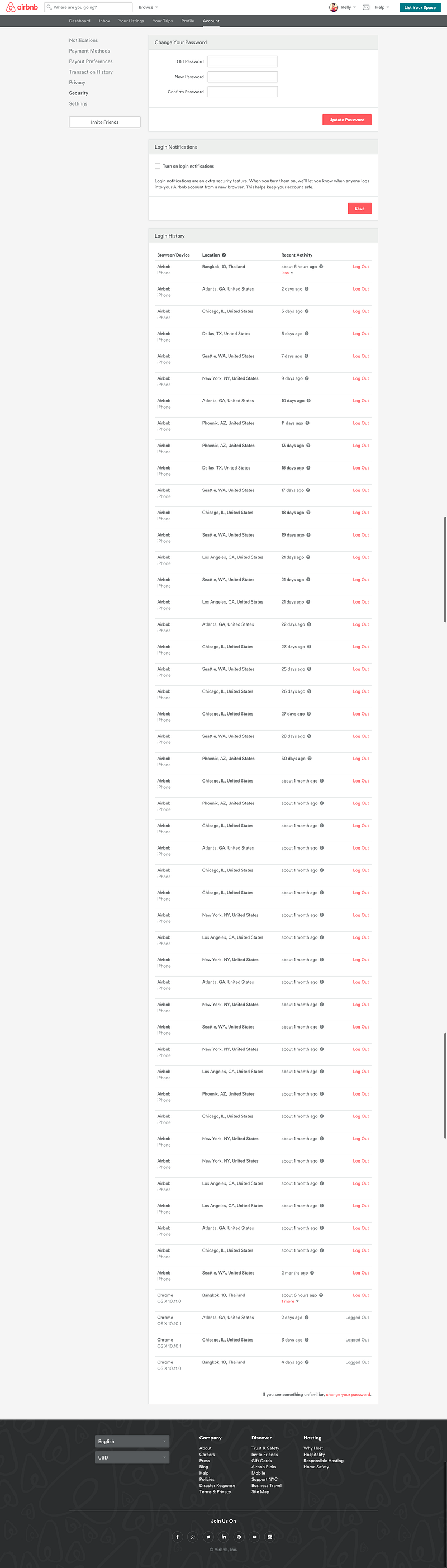
Task: Check Turn on login notifications
Action: click(158, 165)
